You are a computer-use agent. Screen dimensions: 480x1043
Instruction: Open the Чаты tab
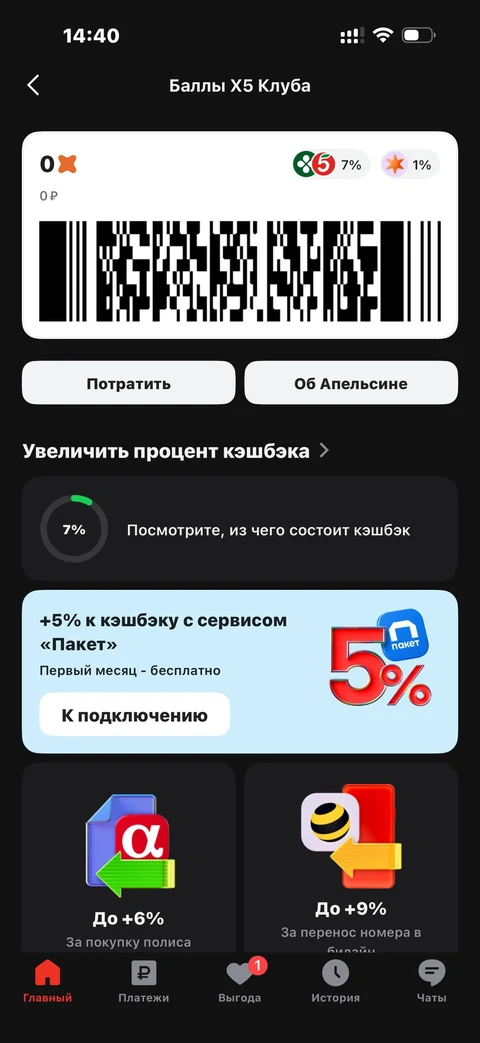[432, 982]
